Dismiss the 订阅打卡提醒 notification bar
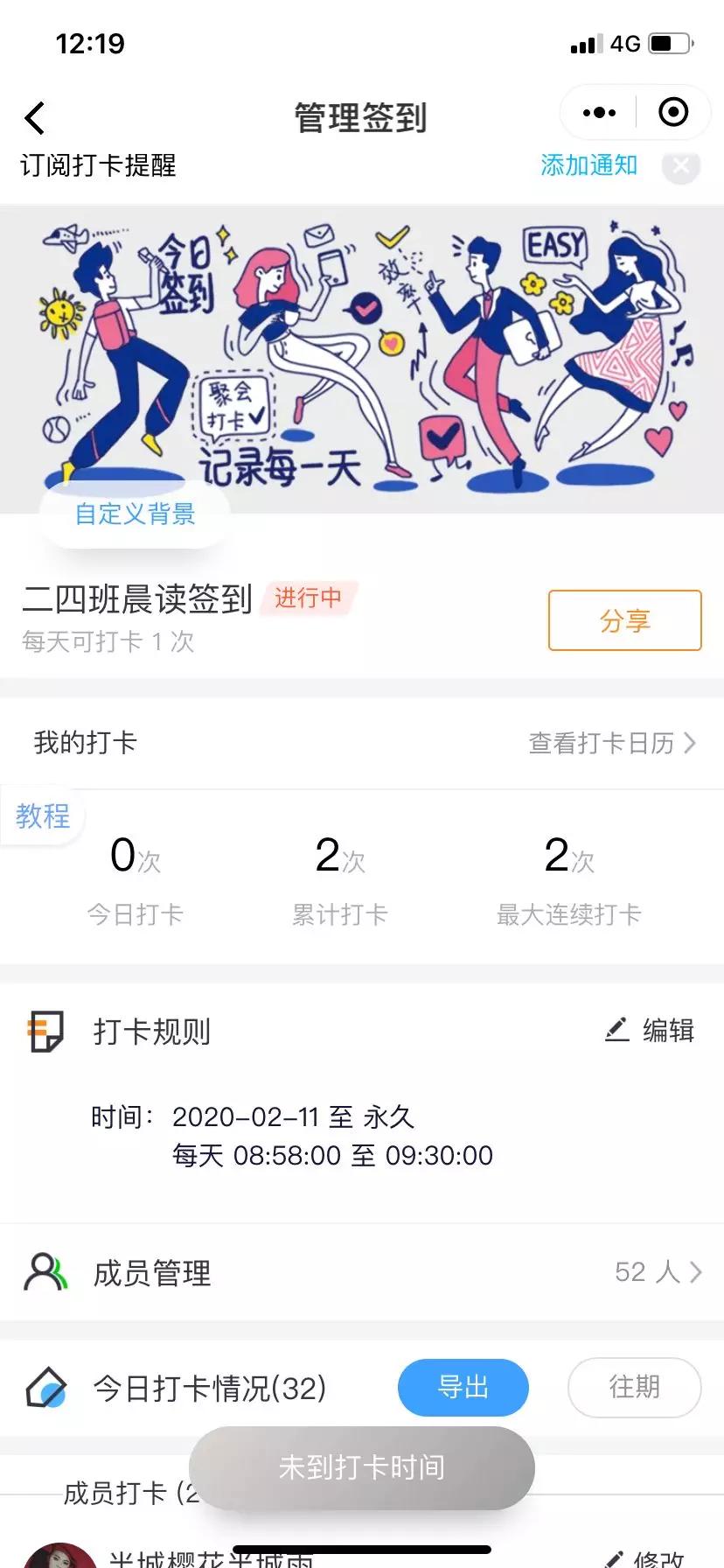 tap(681, 166)
